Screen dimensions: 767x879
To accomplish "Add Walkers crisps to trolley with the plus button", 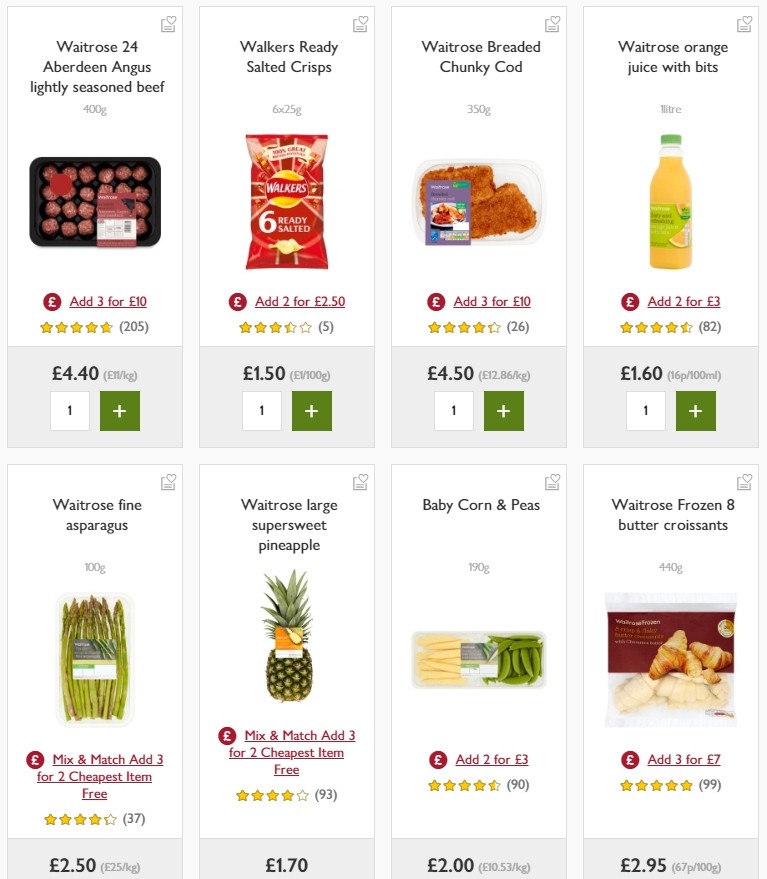I will point(312,410).
